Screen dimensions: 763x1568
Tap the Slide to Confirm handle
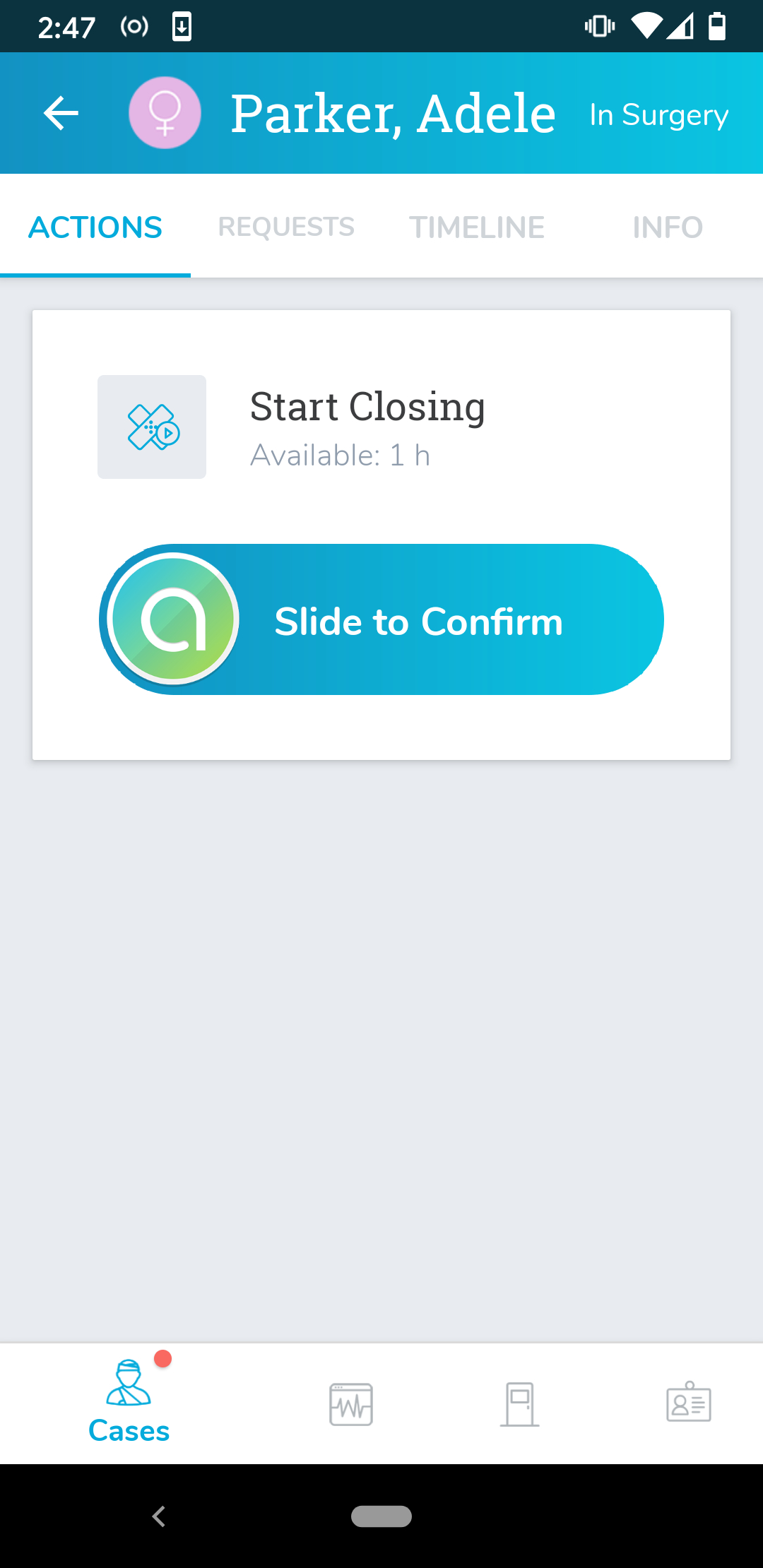(x=174, y=619)
